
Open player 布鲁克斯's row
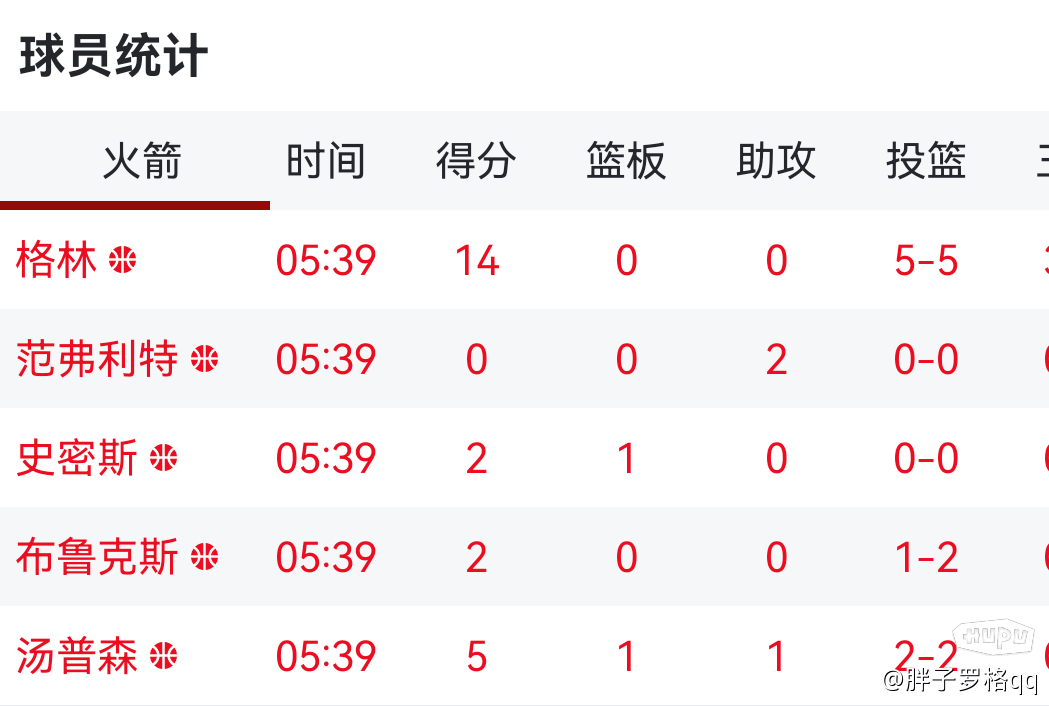(x=97, y=557)
